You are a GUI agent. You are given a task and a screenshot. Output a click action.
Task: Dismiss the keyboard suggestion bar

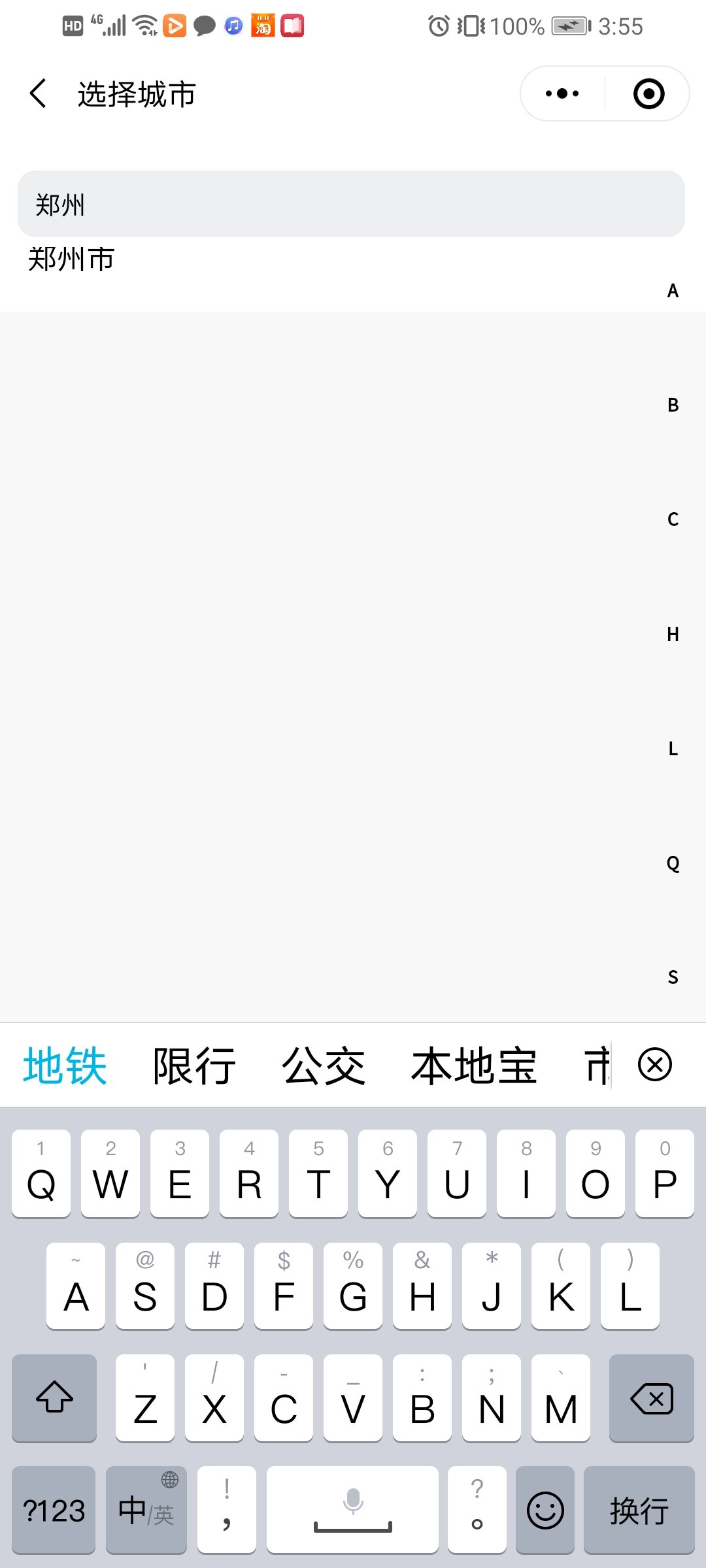[x=654, y=1065]
